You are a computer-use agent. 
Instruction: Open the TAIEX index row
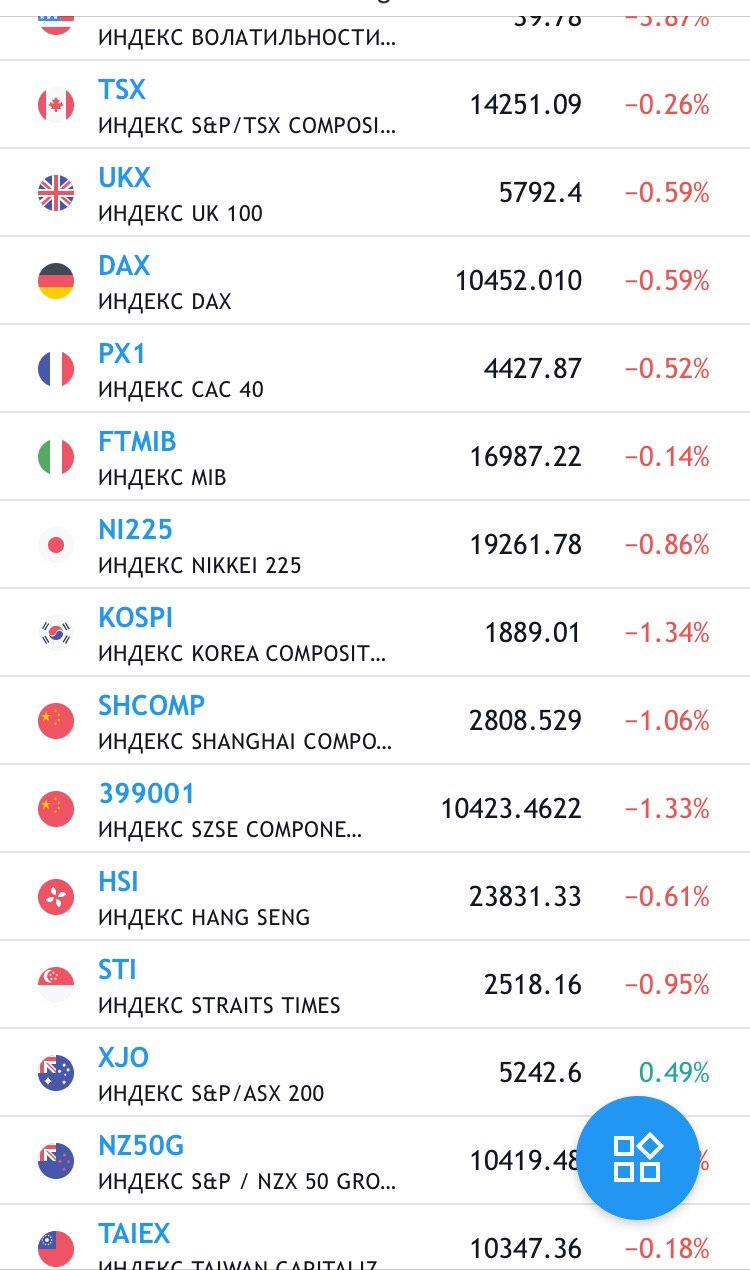(375, 1238)
